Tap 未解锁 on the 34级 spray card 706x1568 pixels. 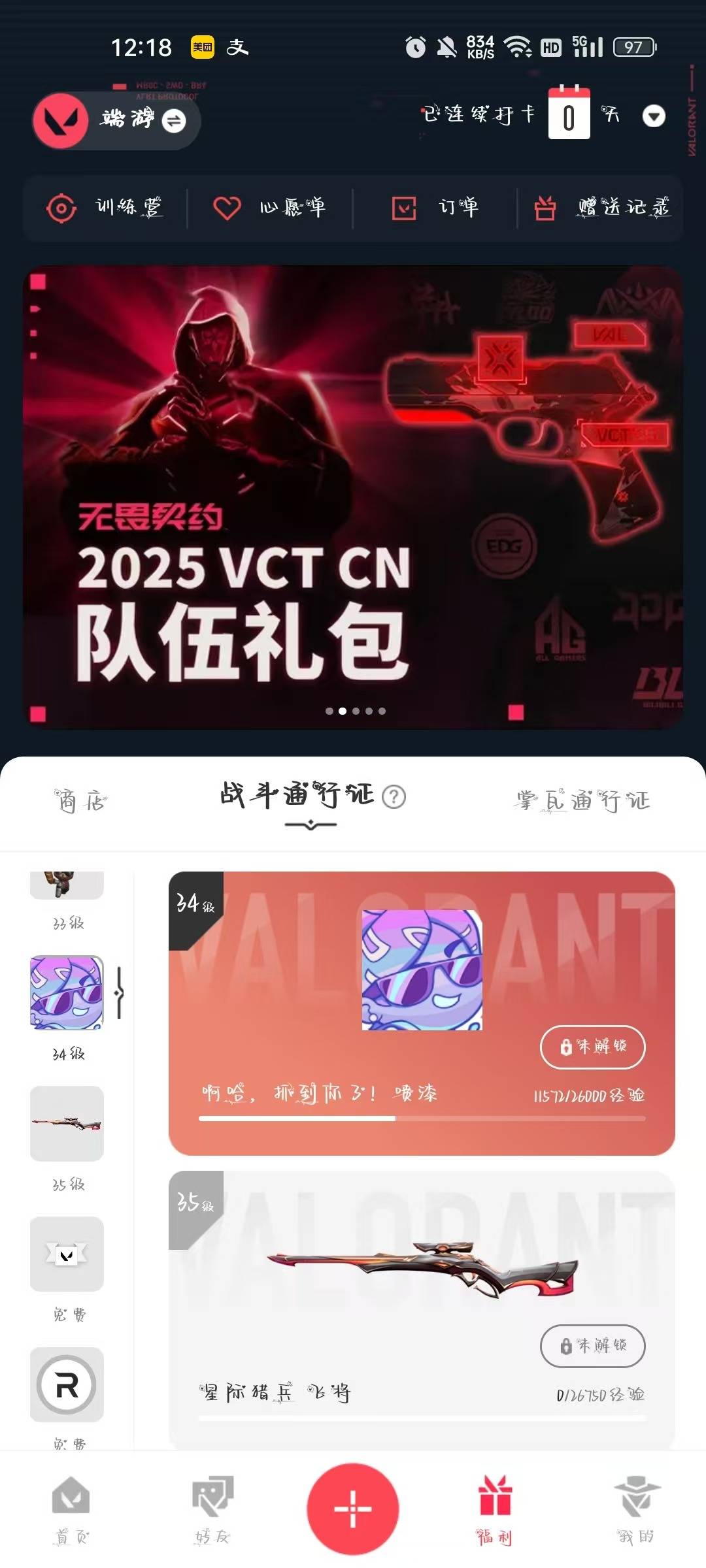[x=592, y=1047]
